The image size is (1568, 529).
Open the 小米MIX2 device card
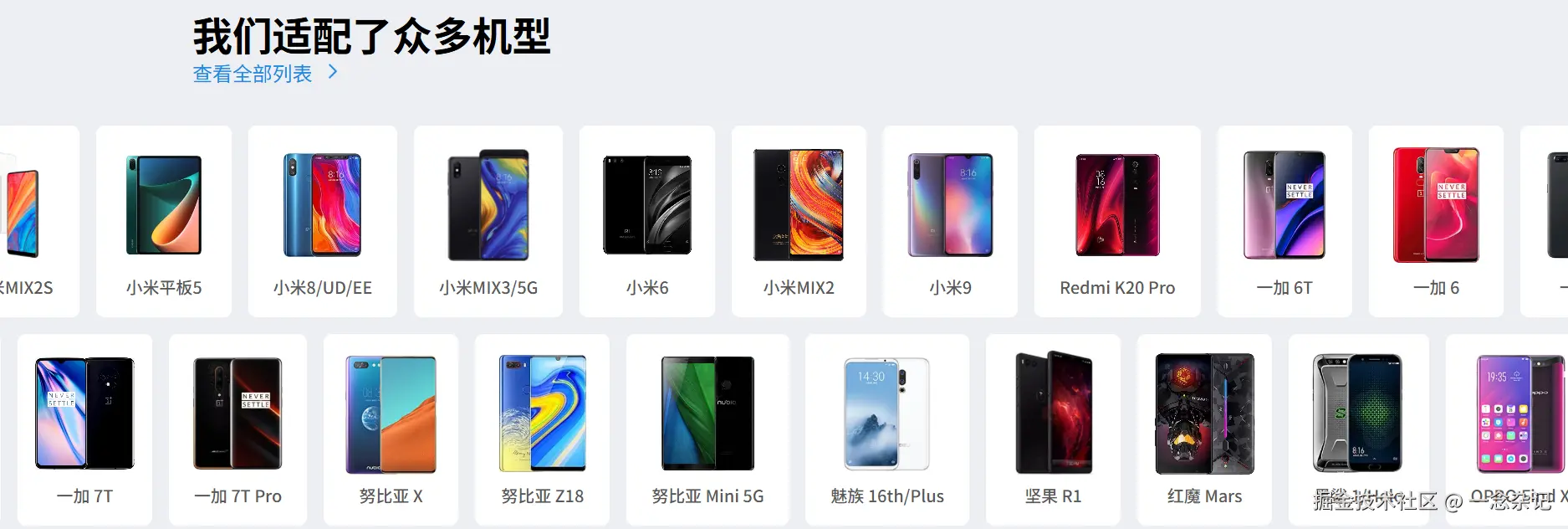(799, 222)
